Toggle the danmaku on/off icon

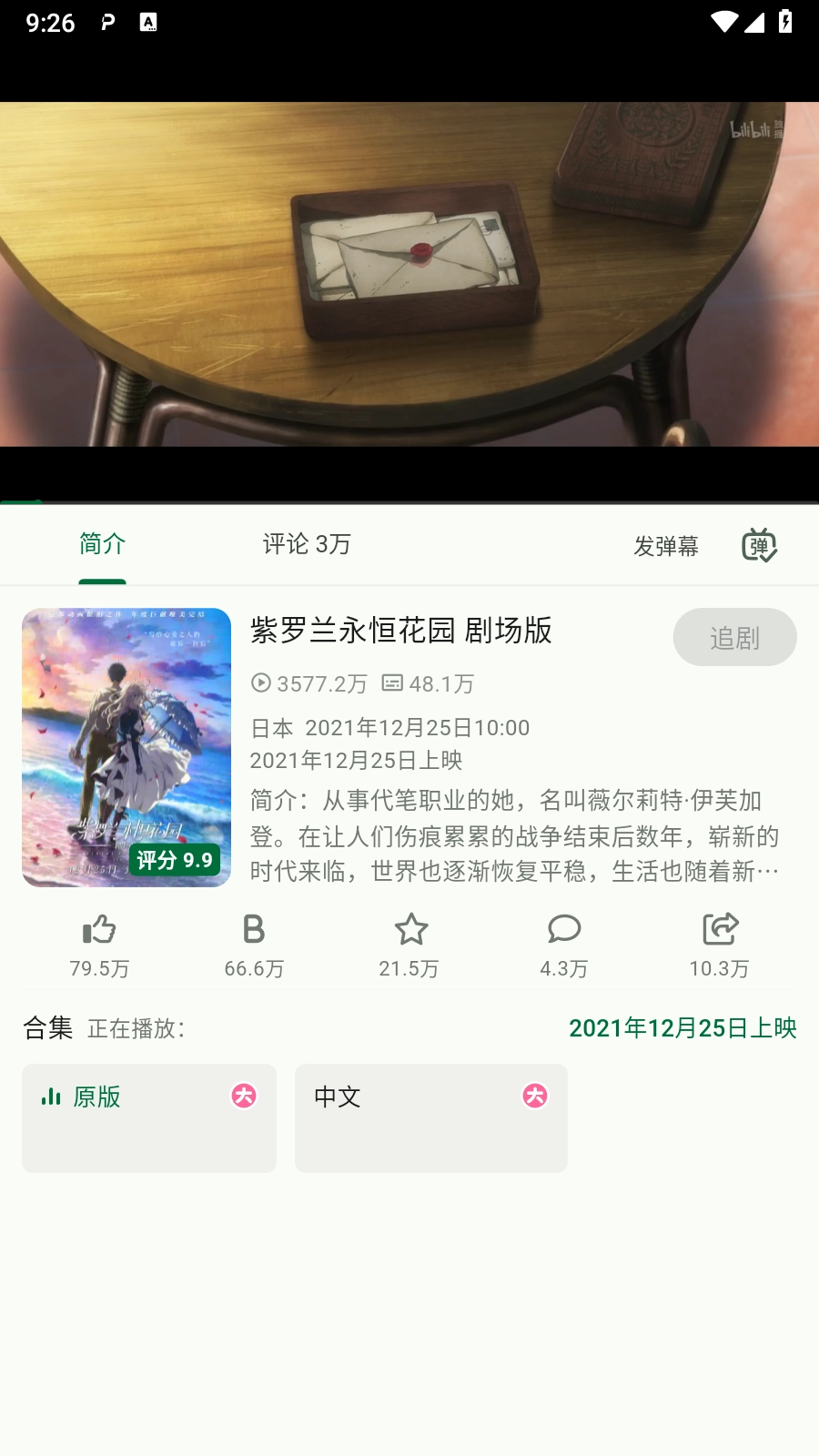click(x=761, y=544)
